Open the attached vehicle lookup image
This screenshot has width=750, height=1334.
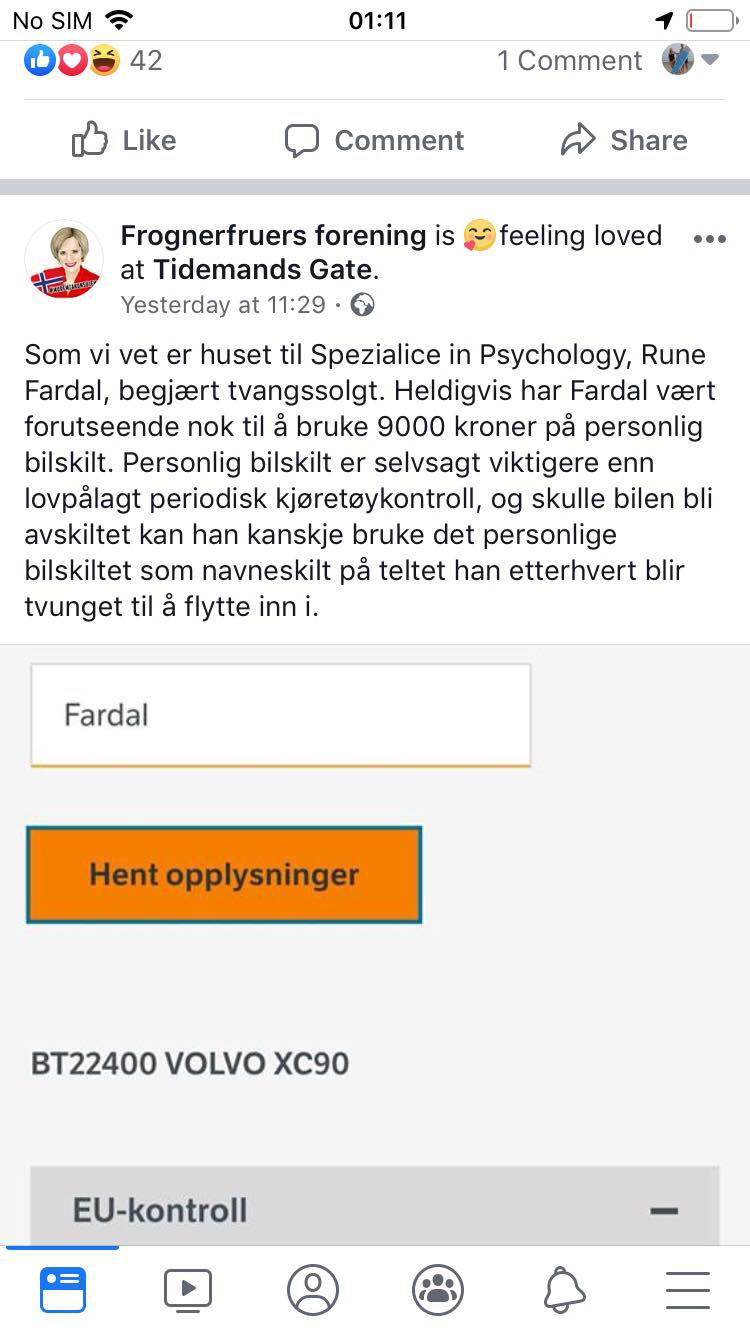375,945
